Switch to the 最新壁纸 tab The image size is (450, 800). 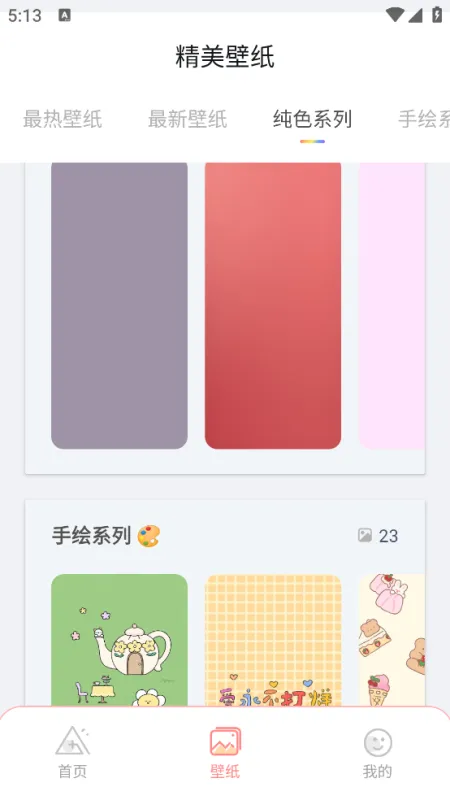187,119
